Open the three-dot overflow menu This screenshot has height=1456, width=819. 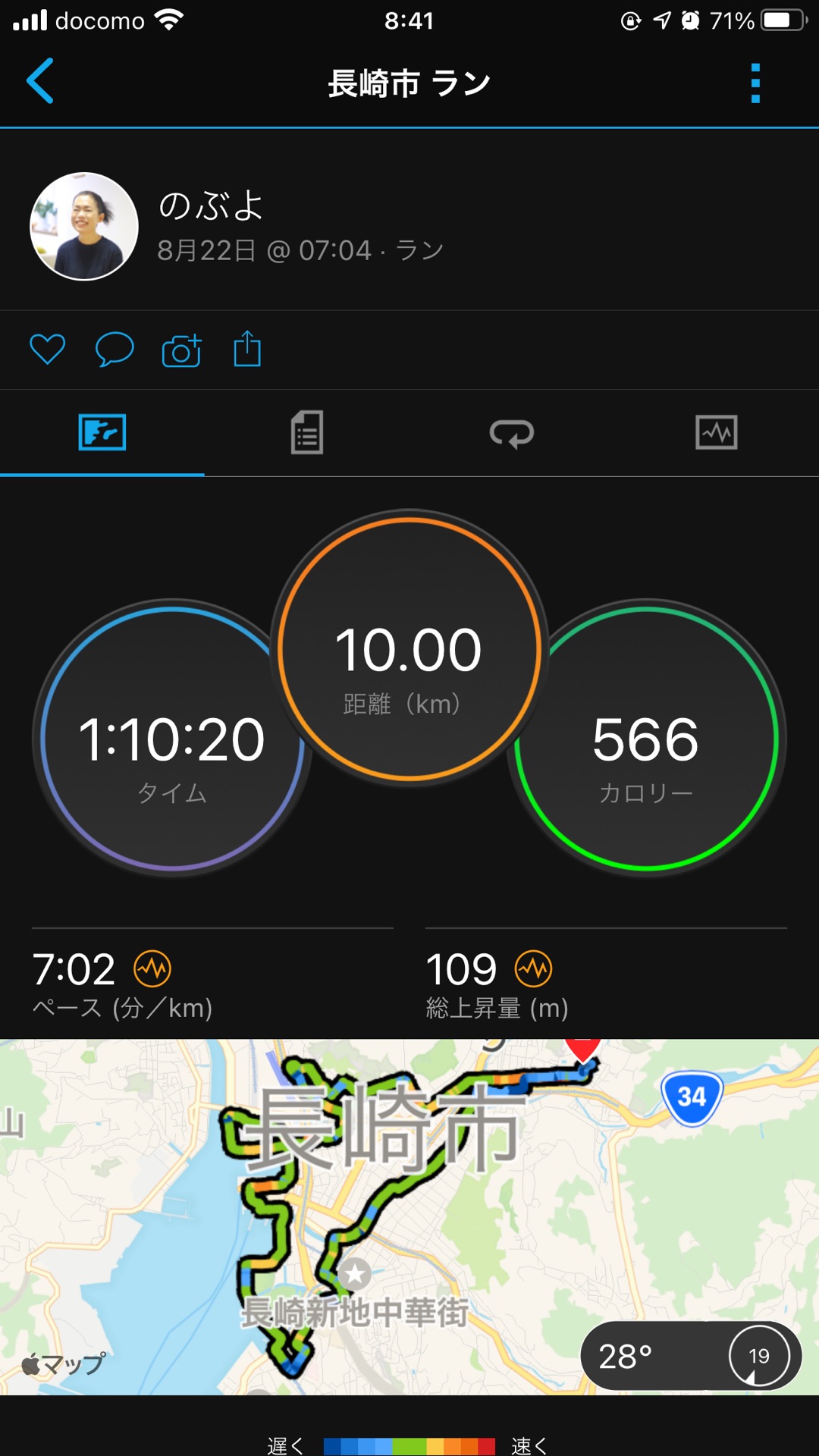click(x=755, y=83)
